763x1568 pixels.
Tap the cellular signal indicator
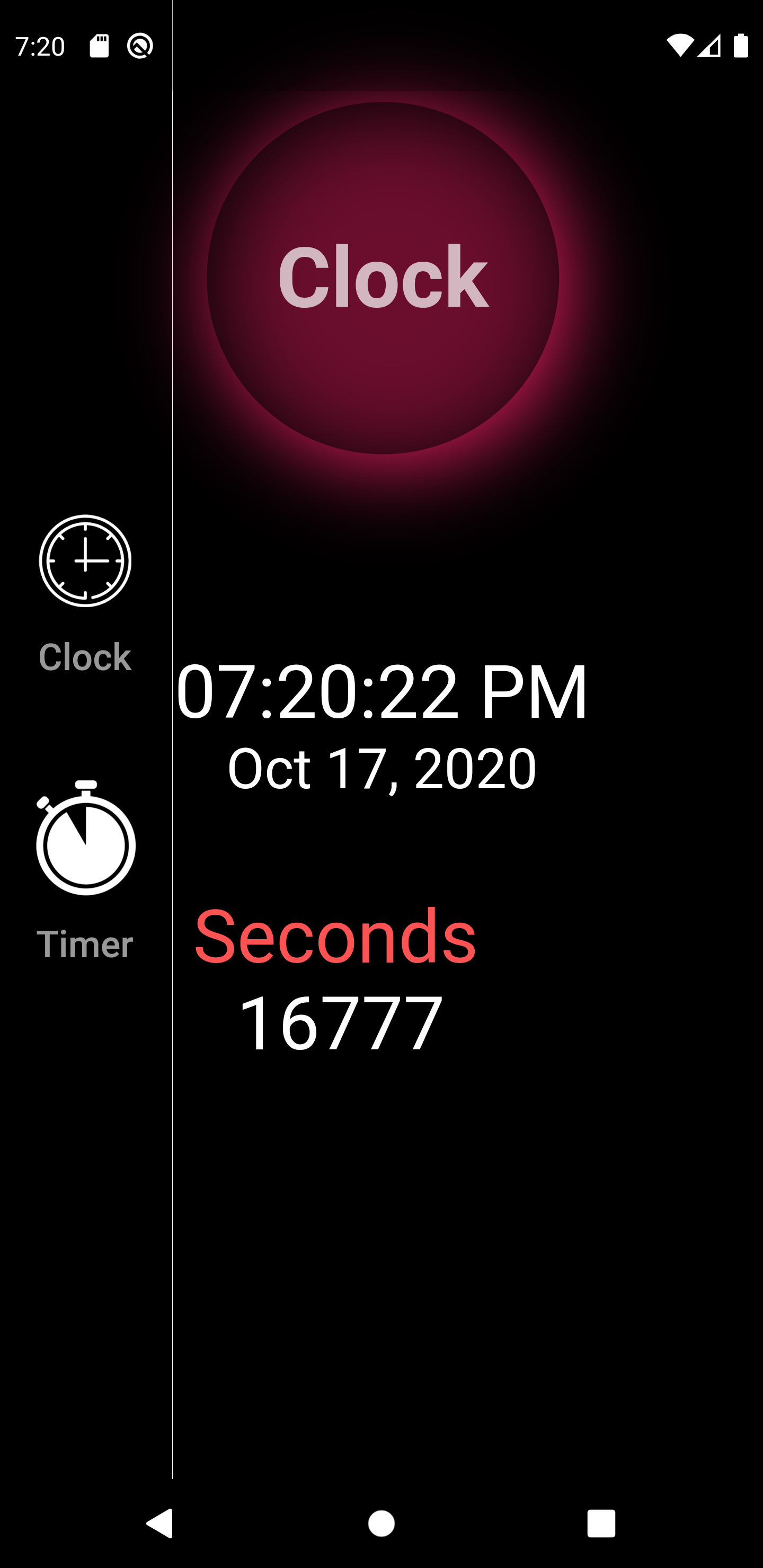710,44
